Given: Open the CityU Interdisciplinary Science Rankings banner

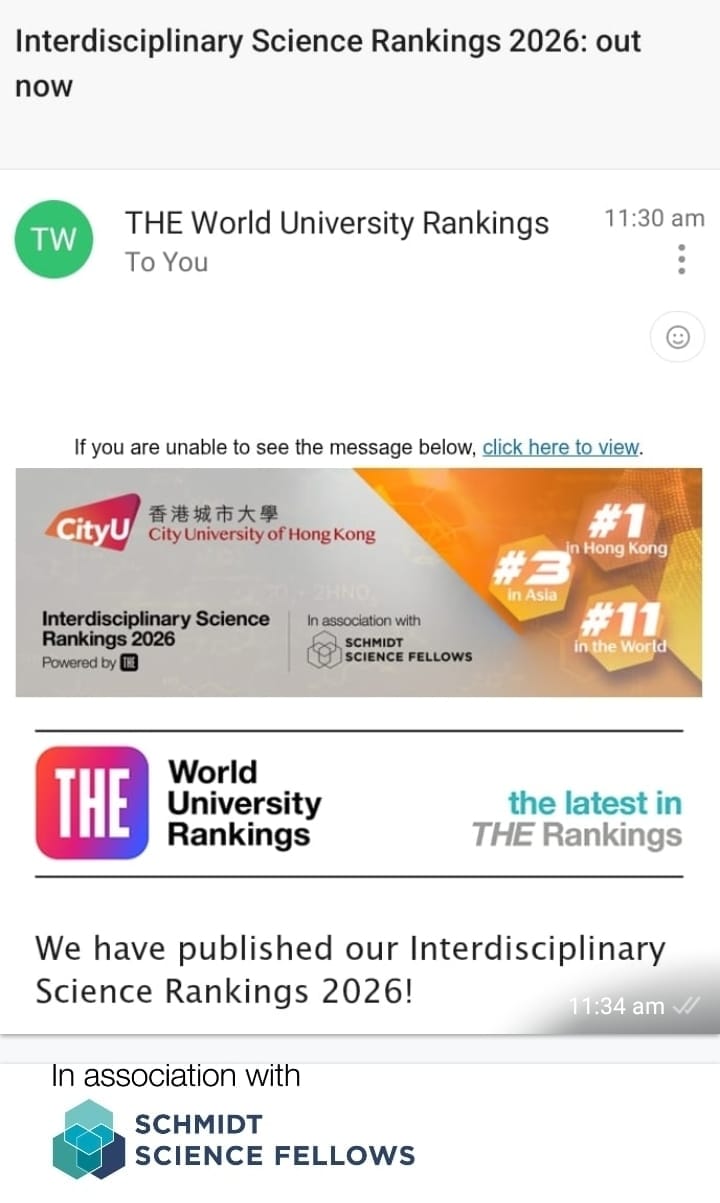Looking at the screenshot, I should [358, 582].
